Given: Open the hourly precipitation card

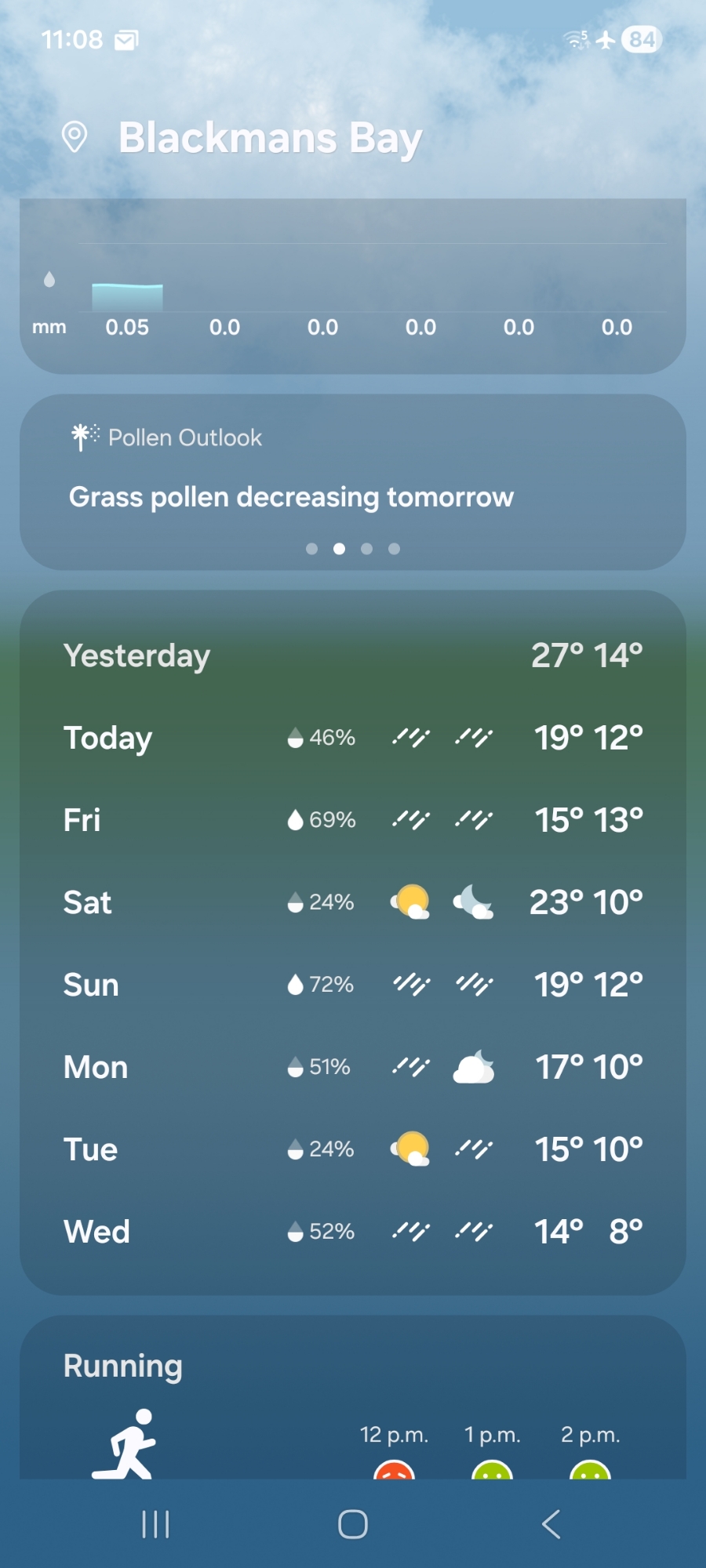Looking at the screenshot, I should (x=353, y=290).
